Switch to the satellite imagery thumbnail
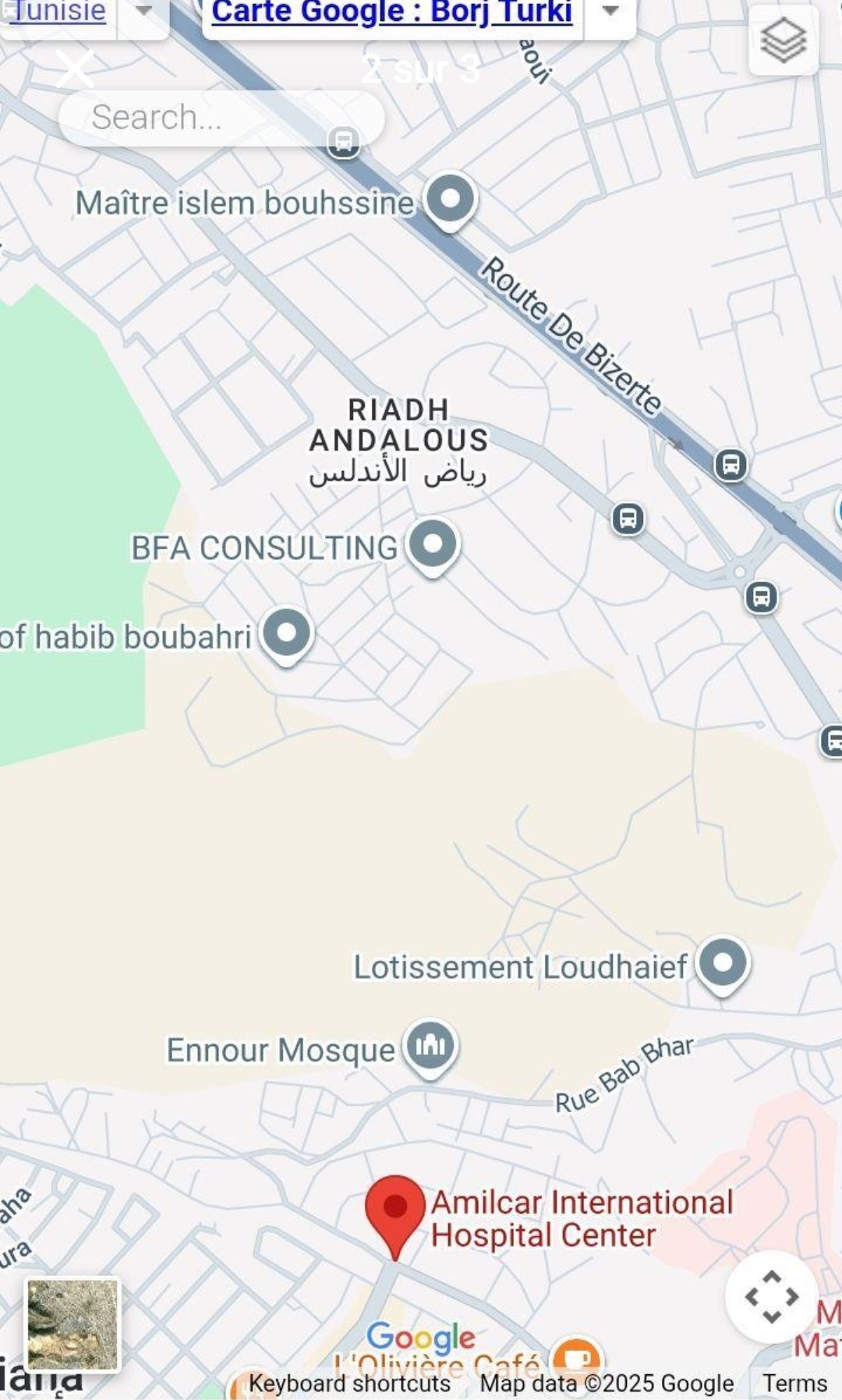 (x=73, y=1324)
